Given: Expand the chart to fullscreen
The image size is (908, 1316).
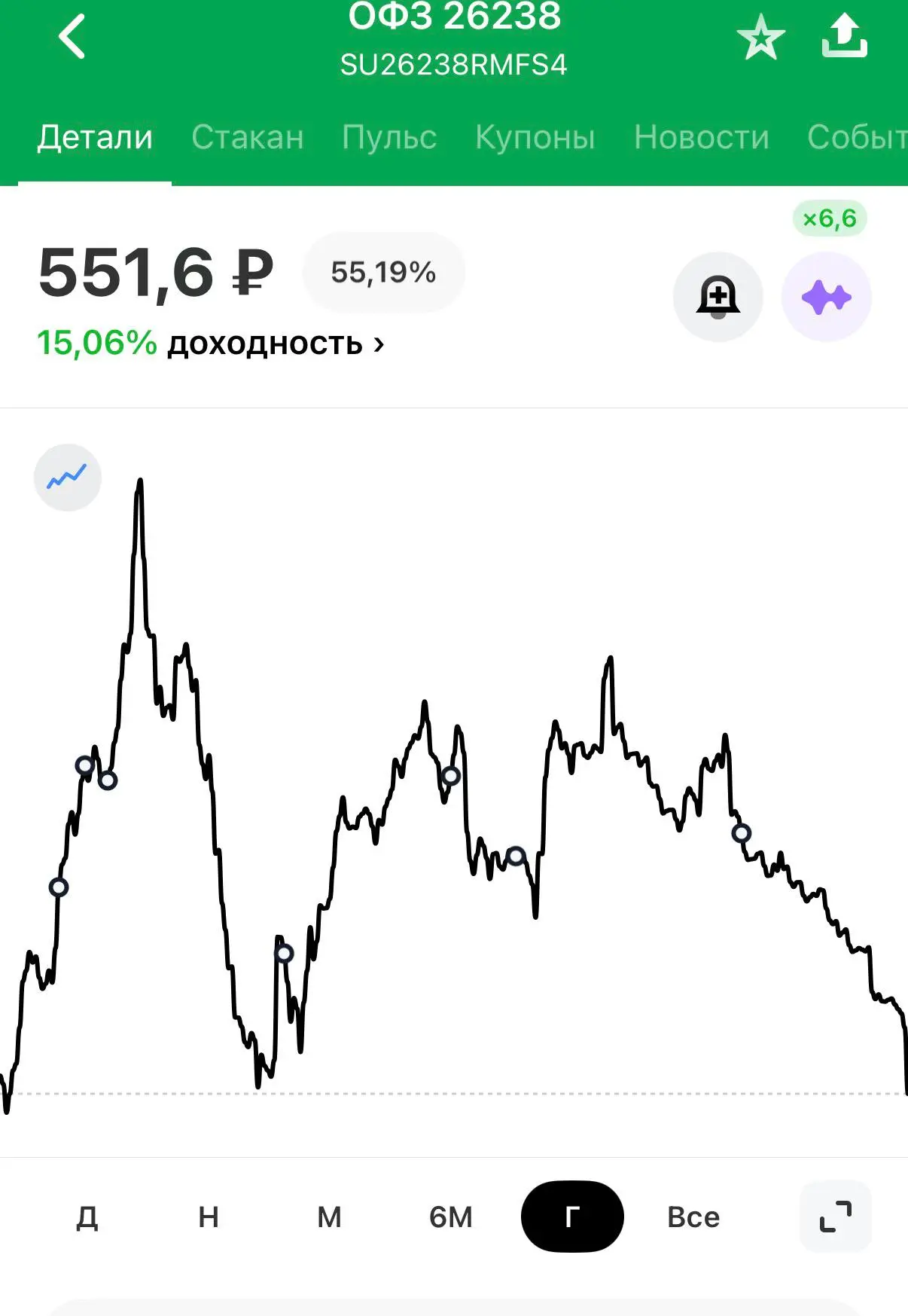Looking at the screenshot, I should coord(836,1217).
